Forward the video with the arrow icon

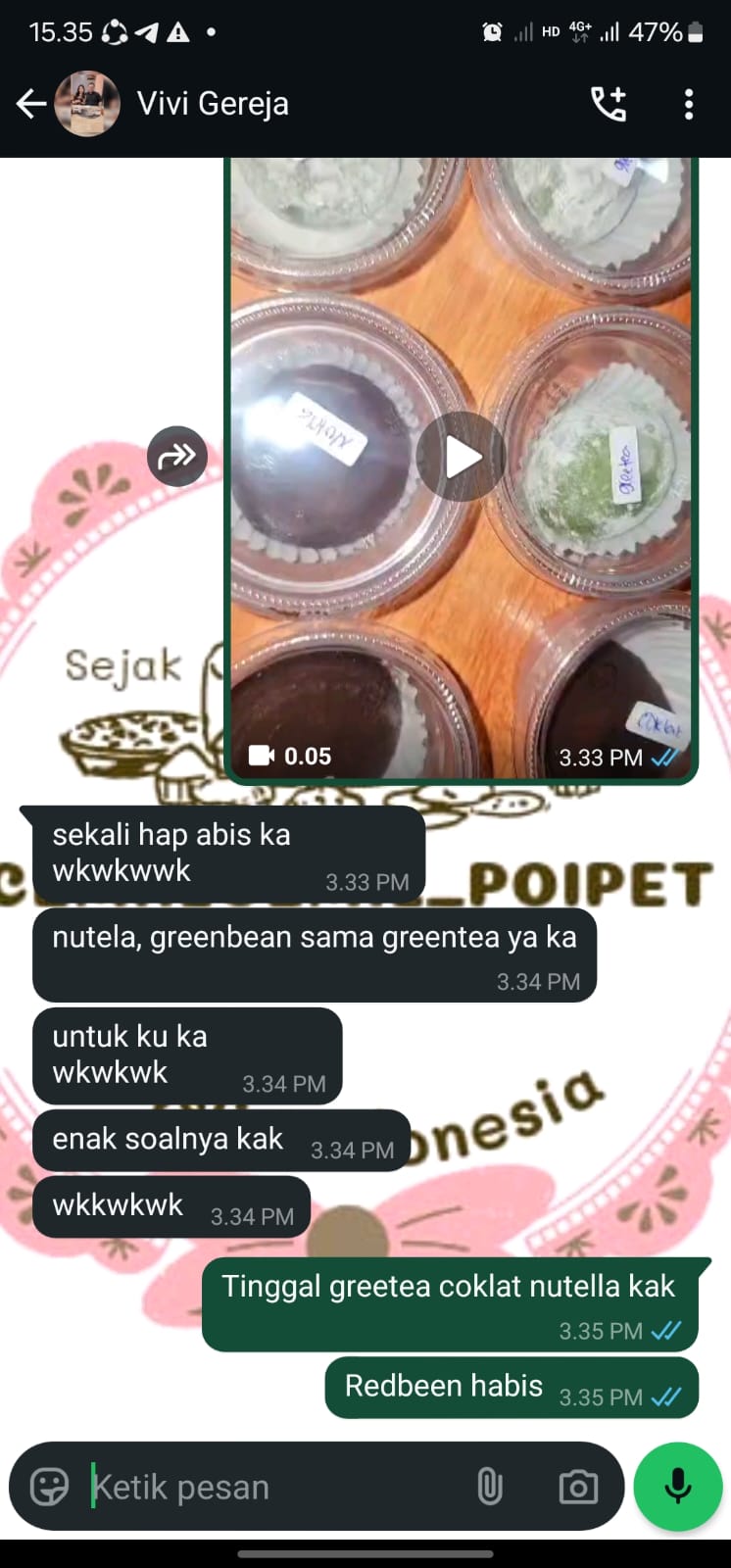tap(176, 456)
